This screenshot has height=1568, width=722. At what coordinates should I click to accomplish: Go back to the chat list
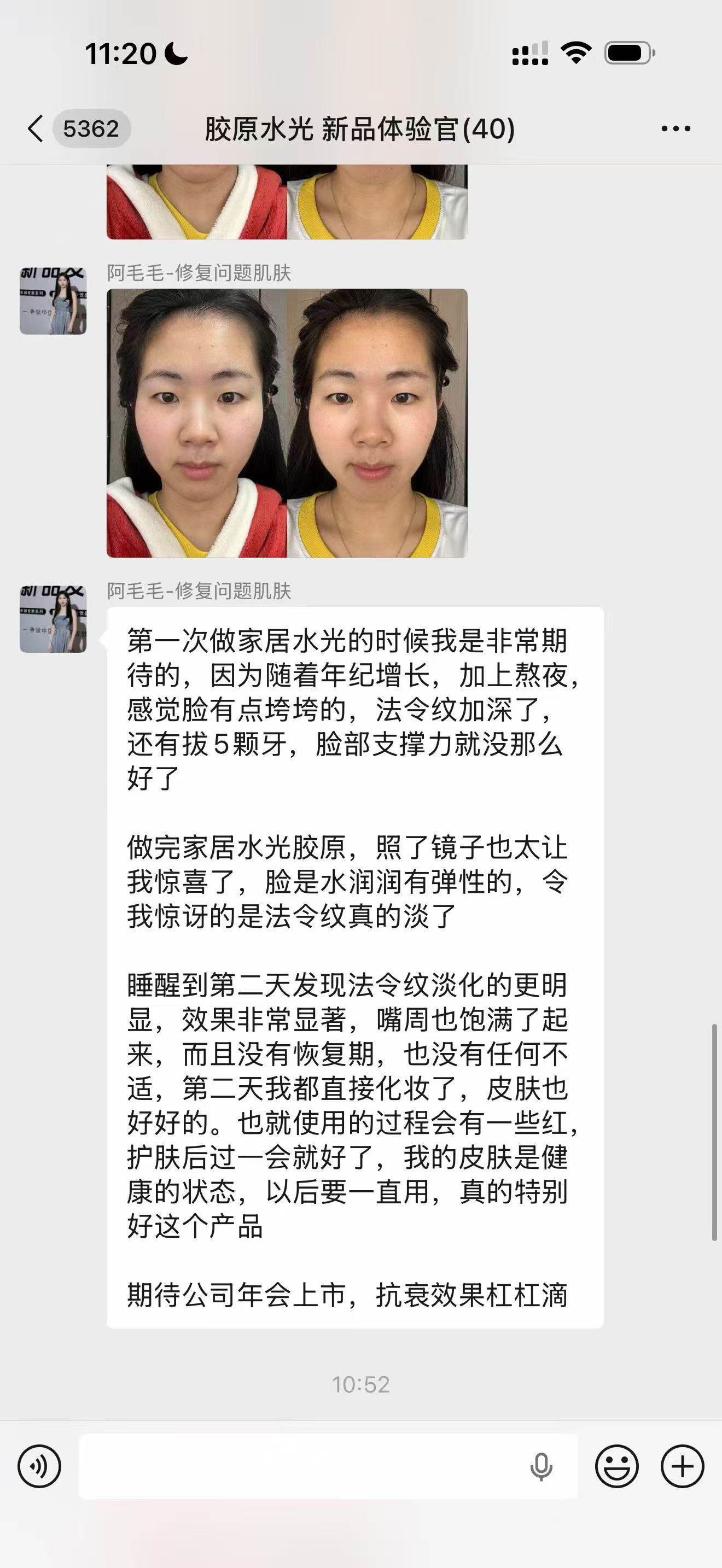point(37,128)
